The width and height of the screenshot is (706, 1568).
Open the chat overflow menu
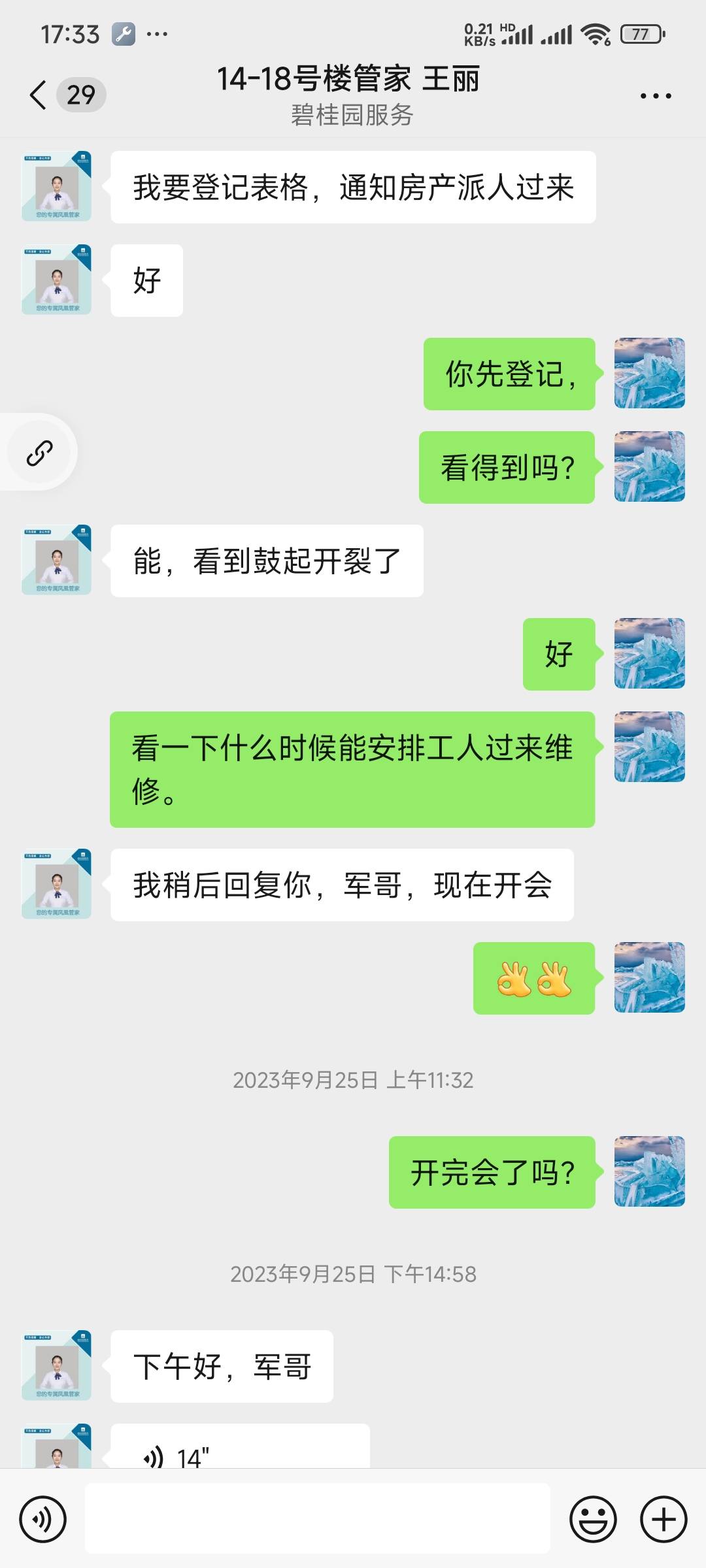(655, 96)
